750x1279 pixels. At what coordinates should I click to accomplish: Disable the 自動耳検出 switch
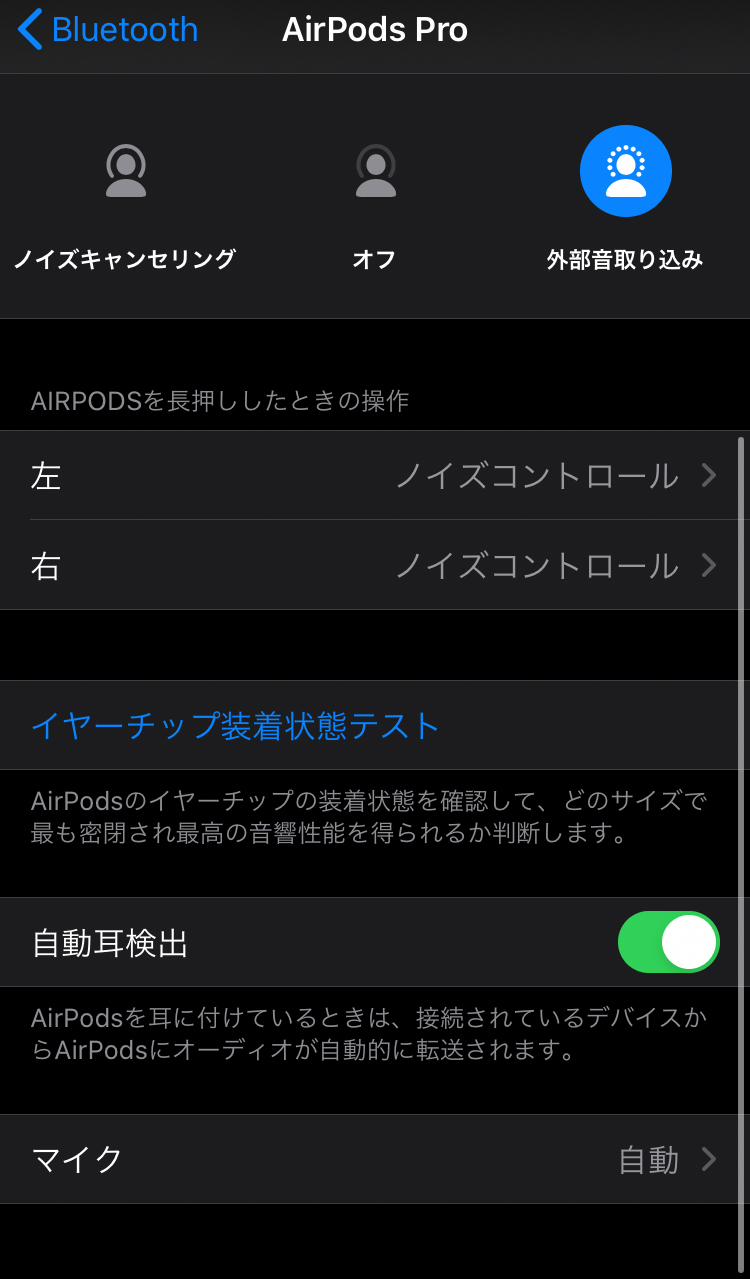[x=668, y=942]
